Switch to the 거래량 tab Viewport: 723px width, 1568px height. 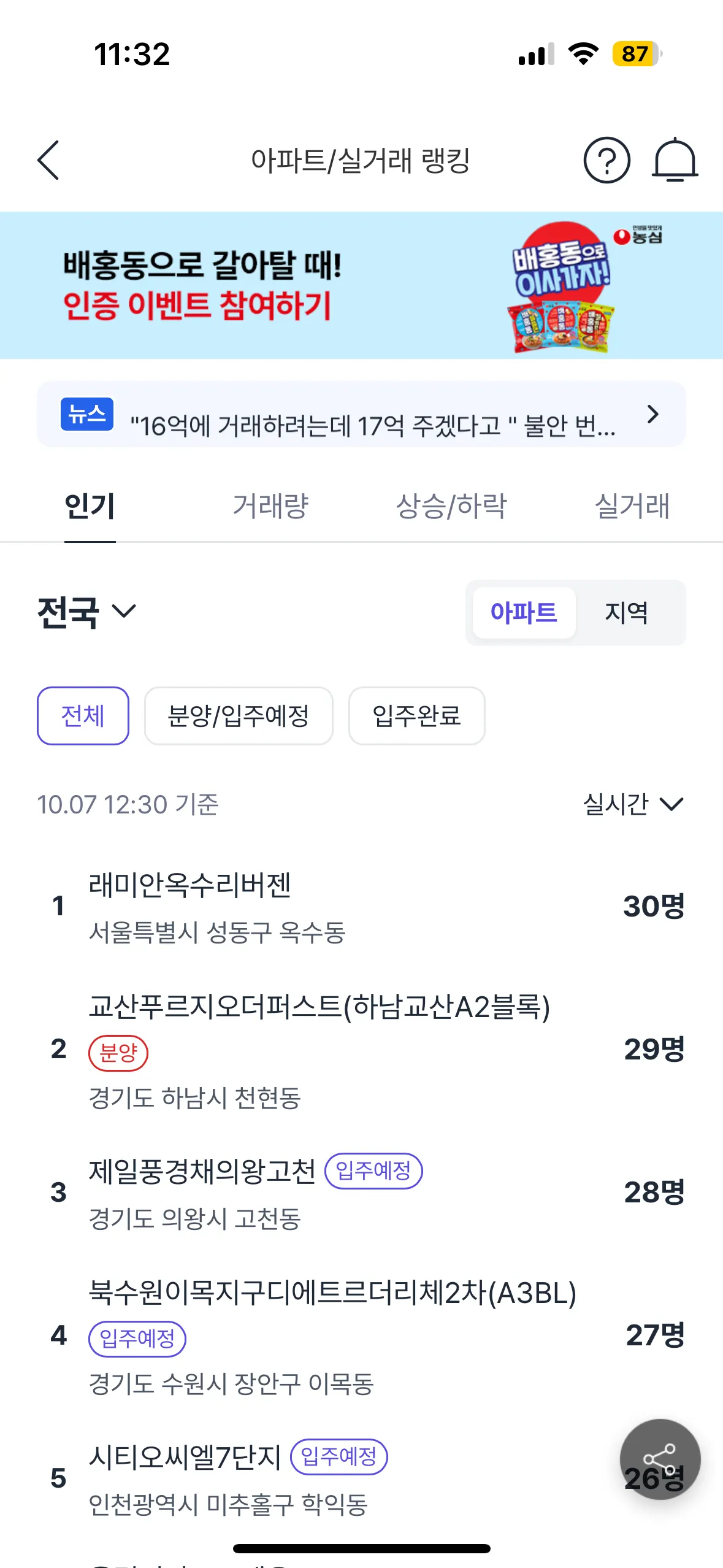click(x=270, y=507)
